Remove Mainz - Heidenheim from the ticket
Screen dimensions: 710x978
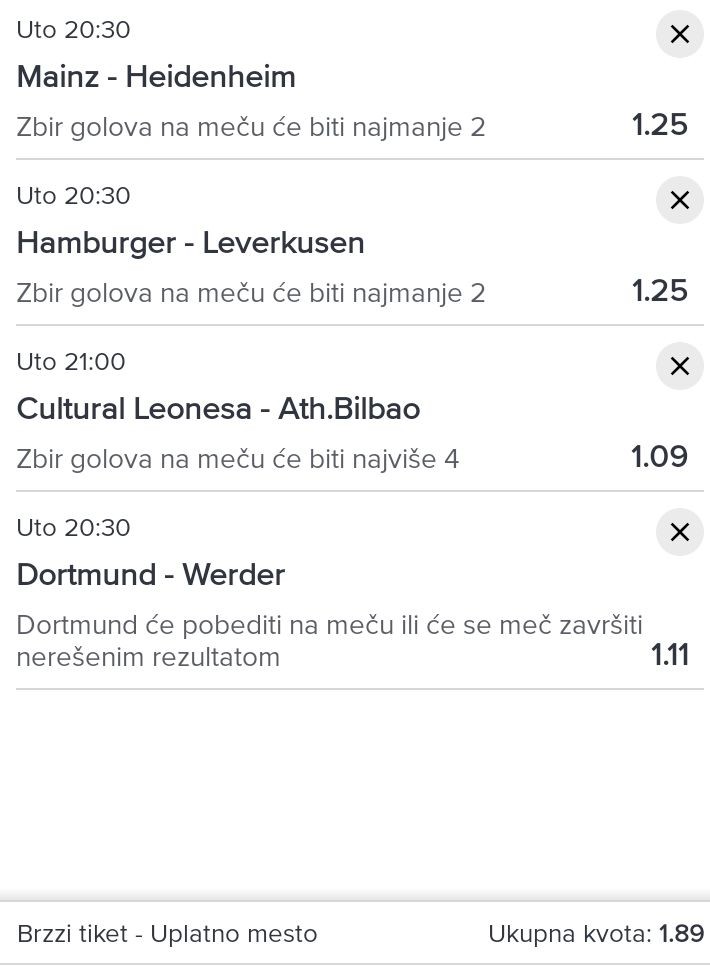[x=679, y=35]
